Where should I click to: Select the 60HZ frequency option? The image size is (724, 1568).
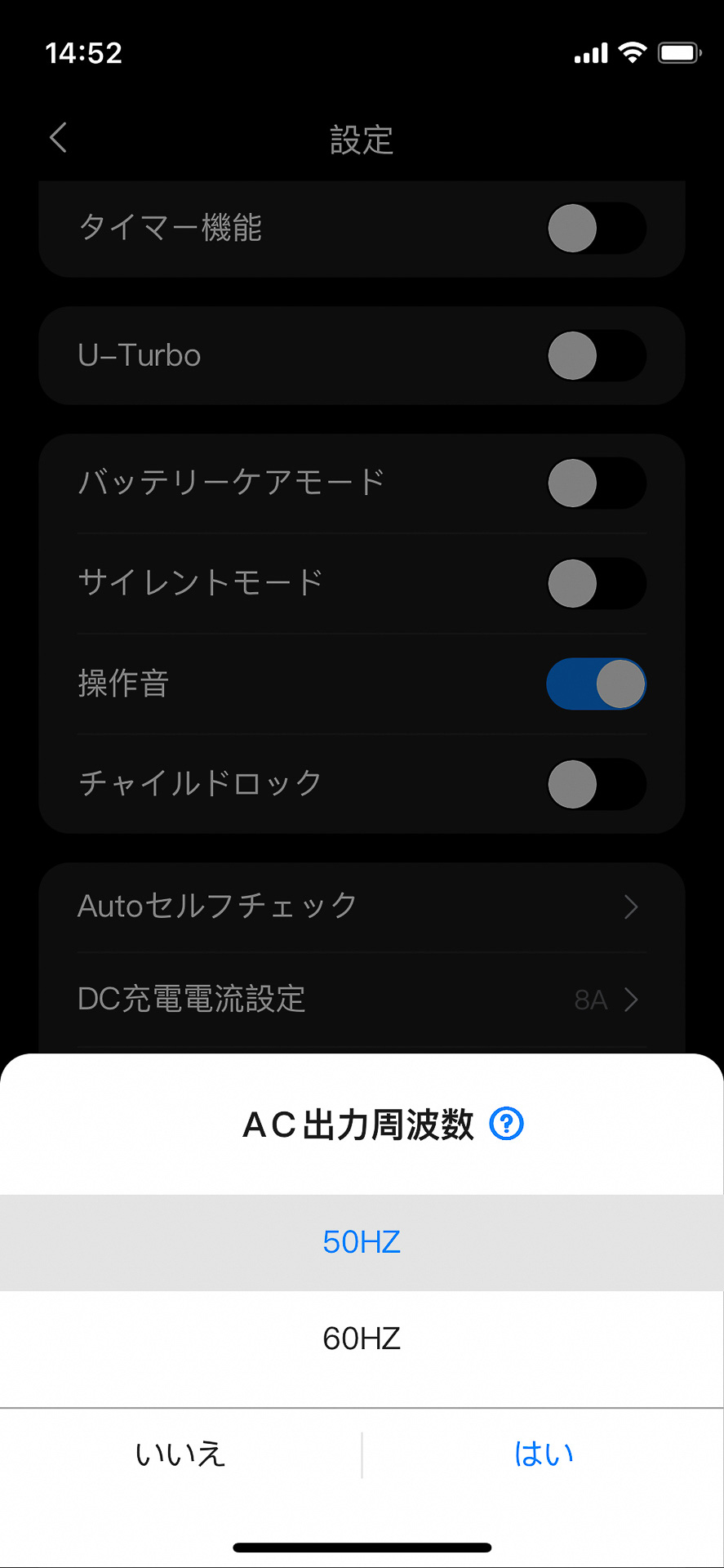(x=362, y=1338)
